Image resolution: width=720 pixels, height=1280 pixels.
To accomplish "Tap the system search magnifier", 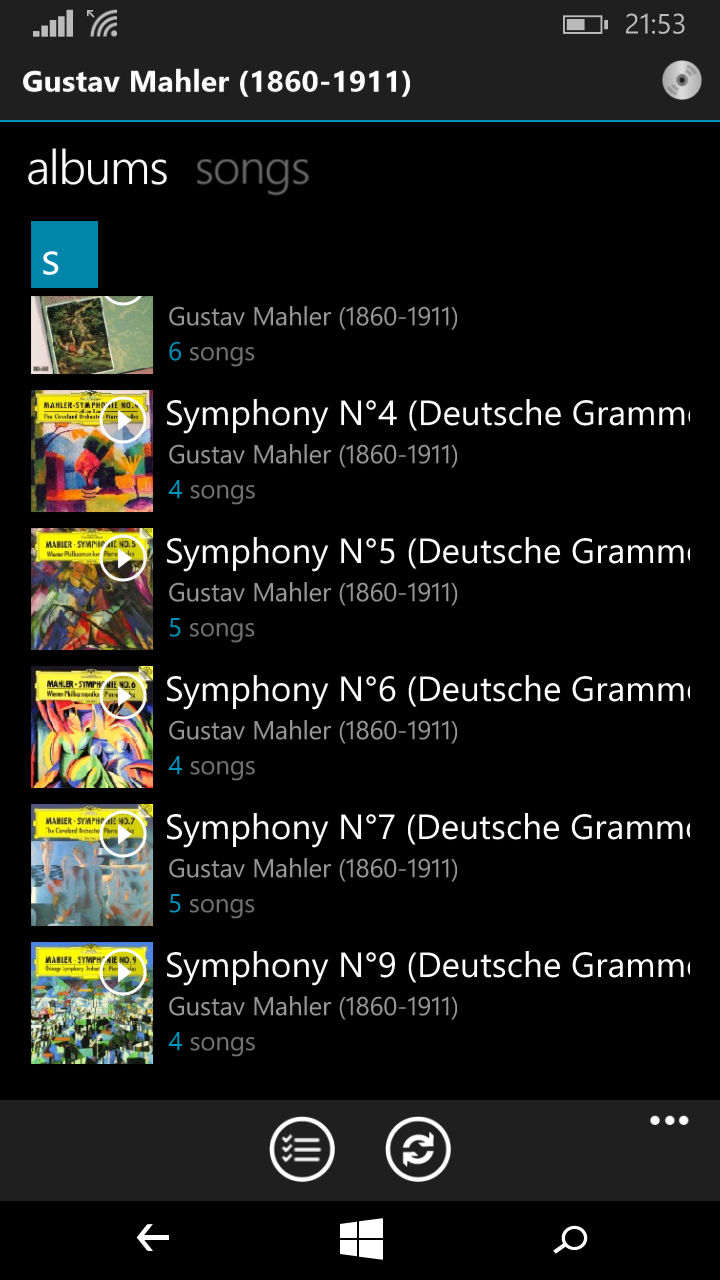I will click(570, 1240).
